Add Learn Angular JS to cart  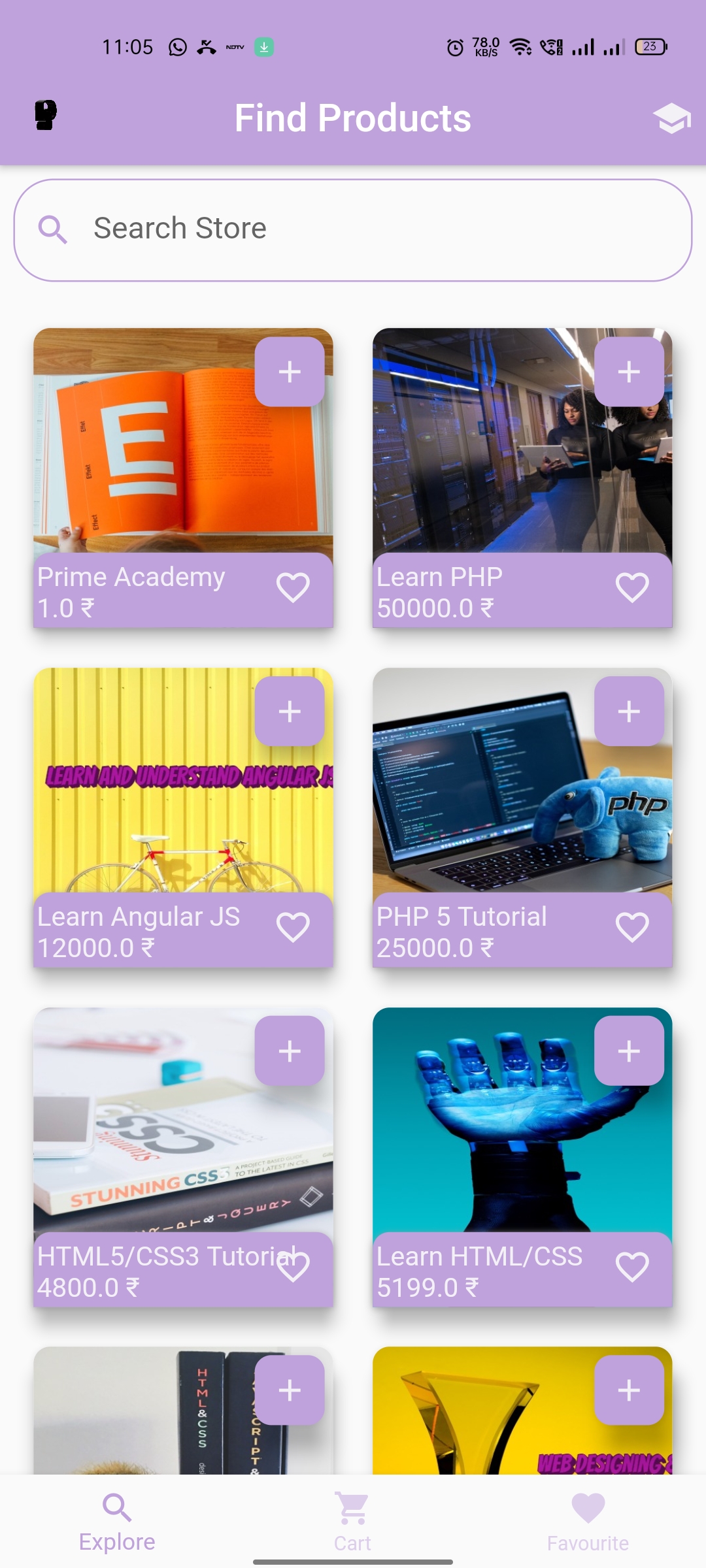click(x=290, y=711)
